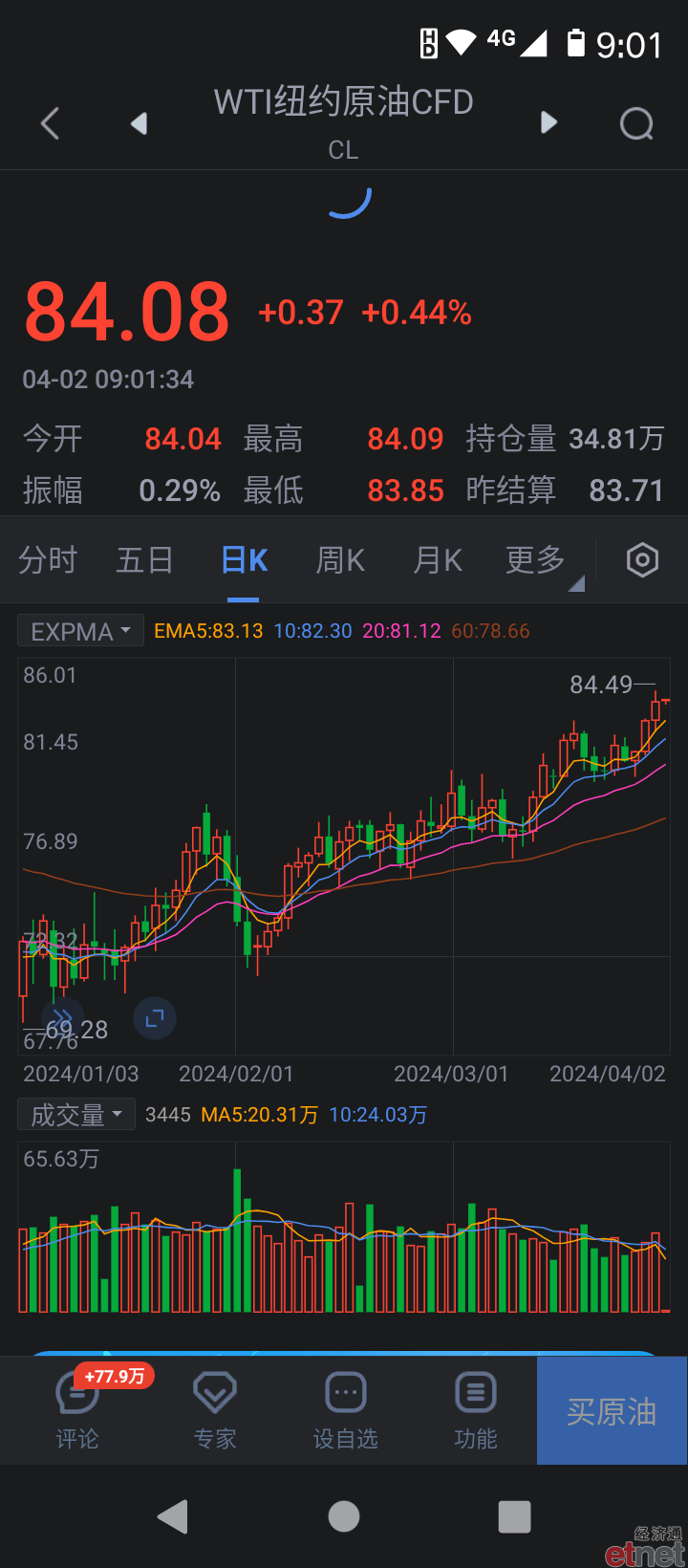Screen dimensions: 688x1568
Task: Expand the chart to full screen
Action: pos(155,1019)
